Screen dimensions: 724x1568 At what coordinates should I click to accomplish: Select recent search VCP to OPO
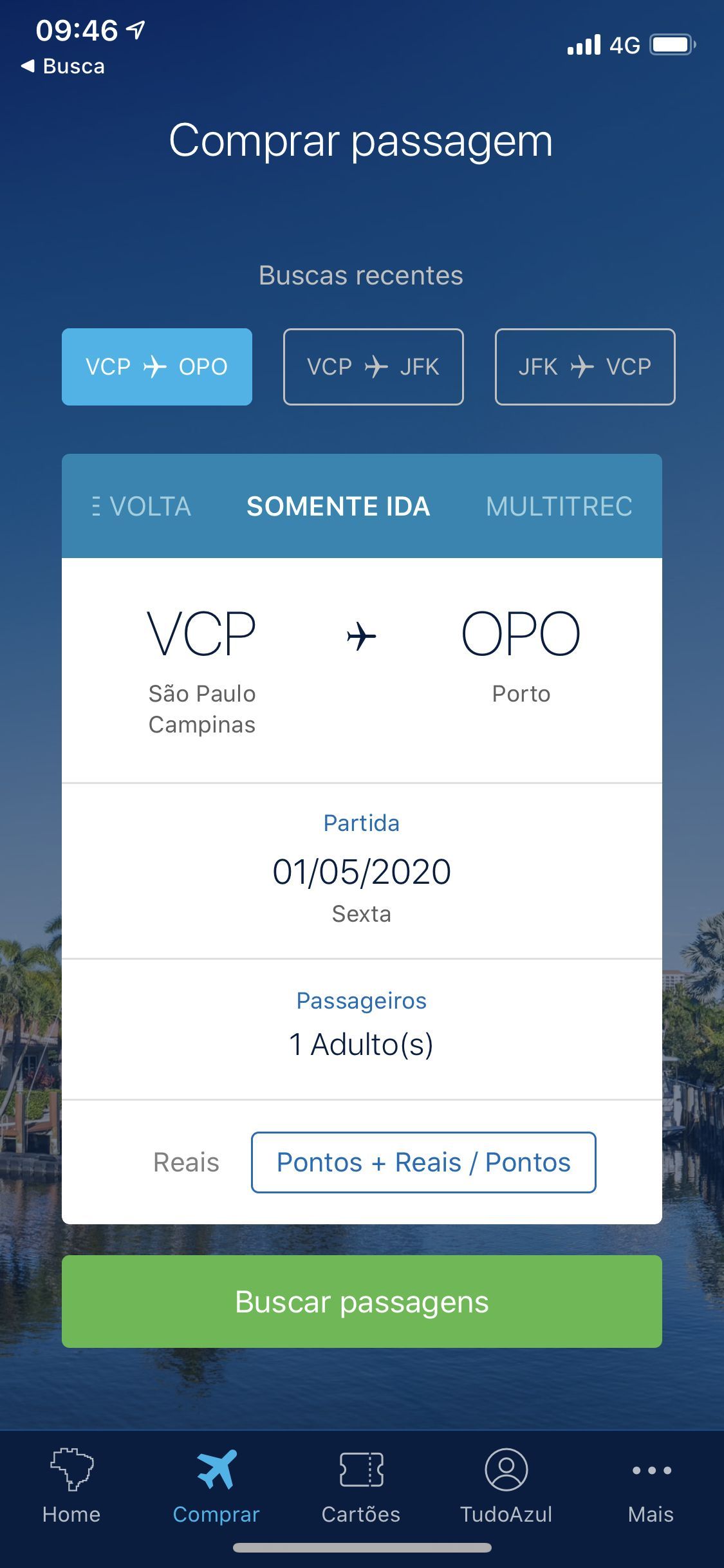(x=157, y=367)
